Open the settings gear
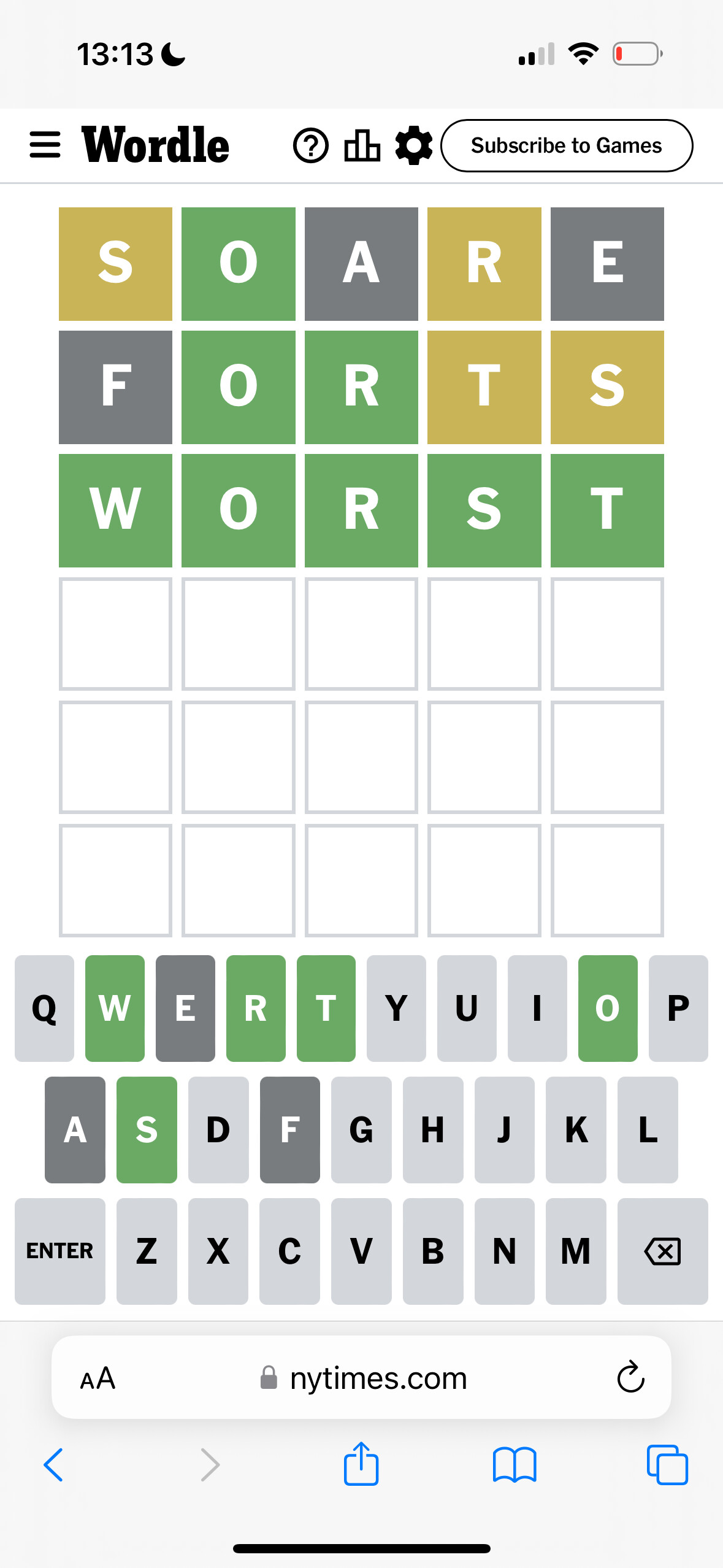 (414, 146)
